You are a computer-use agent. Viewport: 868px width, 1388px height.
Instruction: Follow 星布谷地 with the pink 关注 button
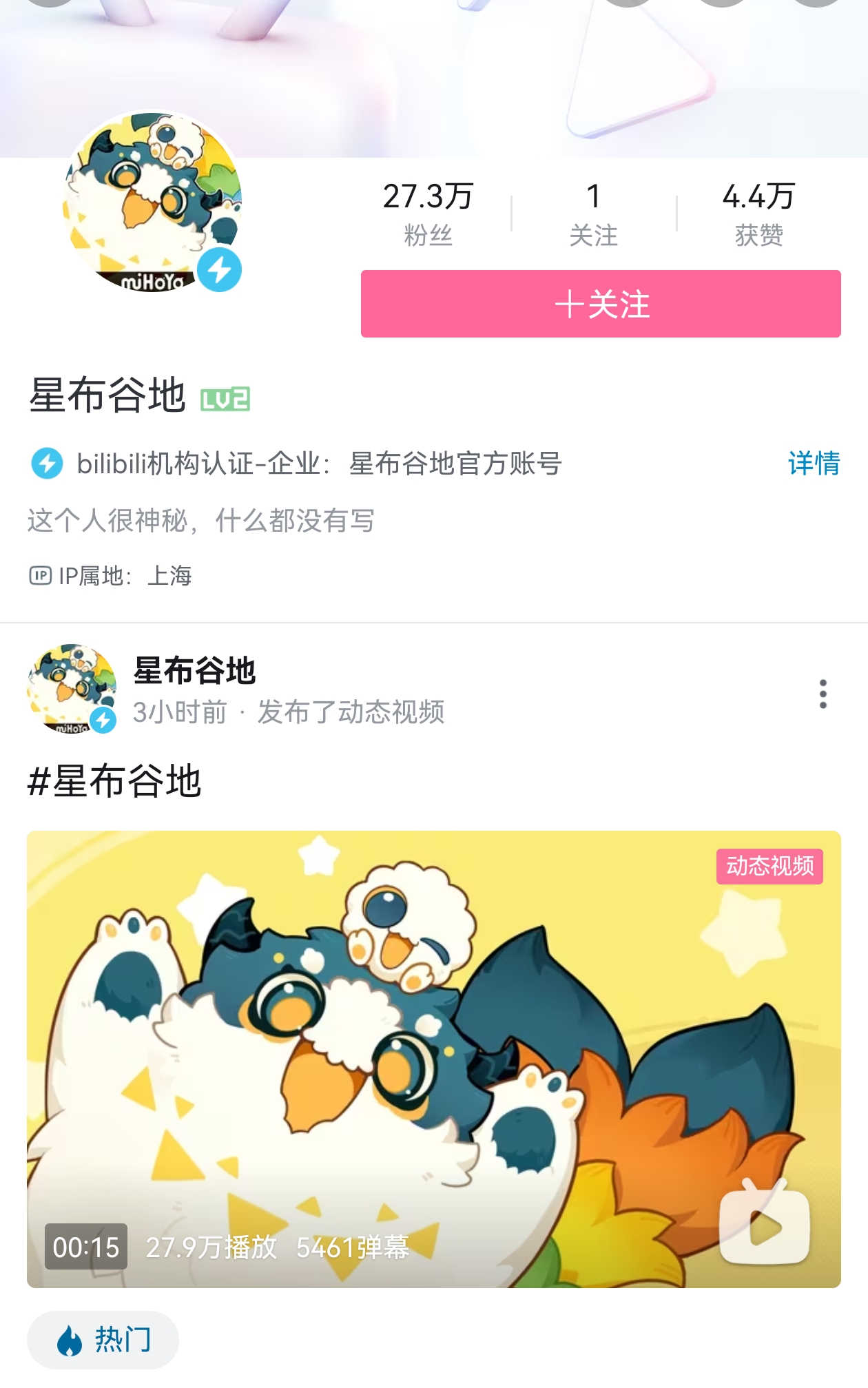(600, 304)
